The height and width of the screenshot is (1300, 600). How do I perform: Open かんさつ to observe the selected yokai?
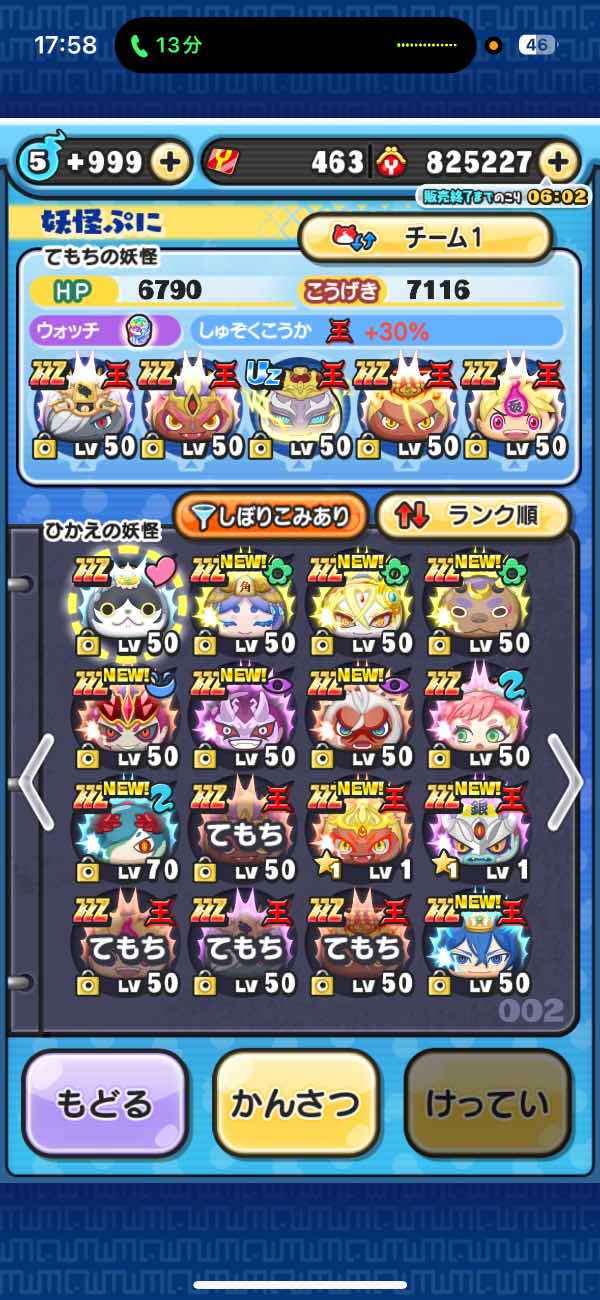[x=295, y=1103]
